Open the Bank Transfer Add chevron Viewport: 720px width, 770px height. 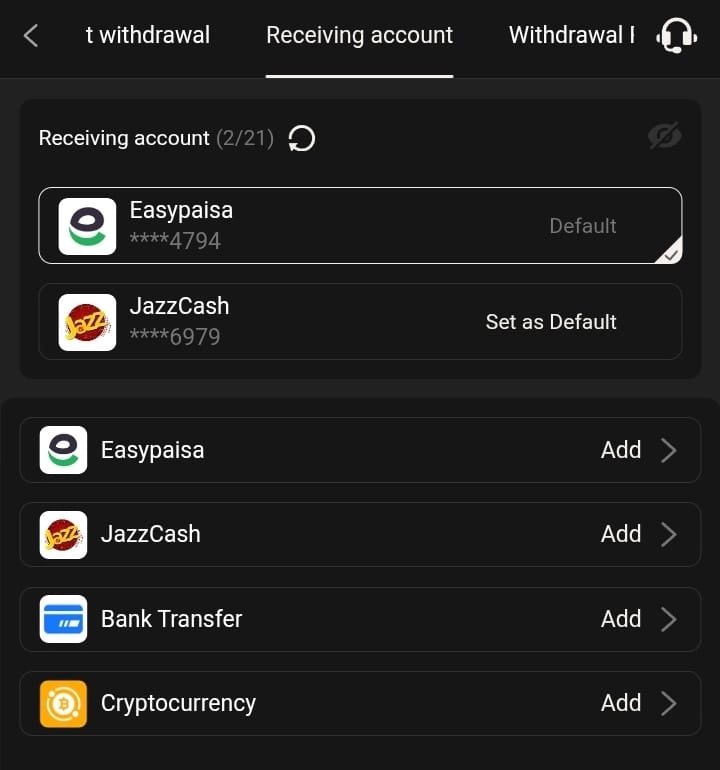tap(668, 619)
